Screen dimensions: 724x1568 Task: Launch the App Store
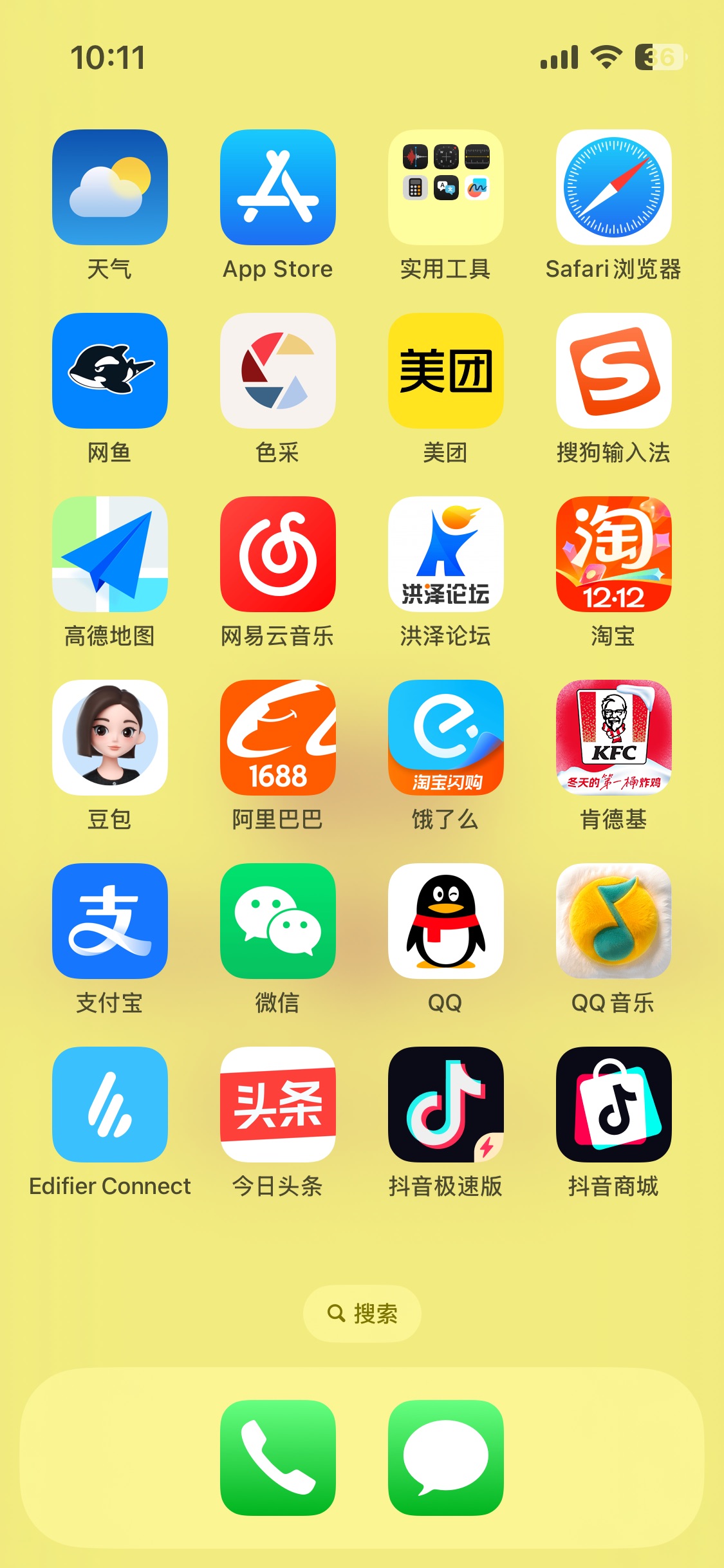pyautogui.click(x=278, y=187)
